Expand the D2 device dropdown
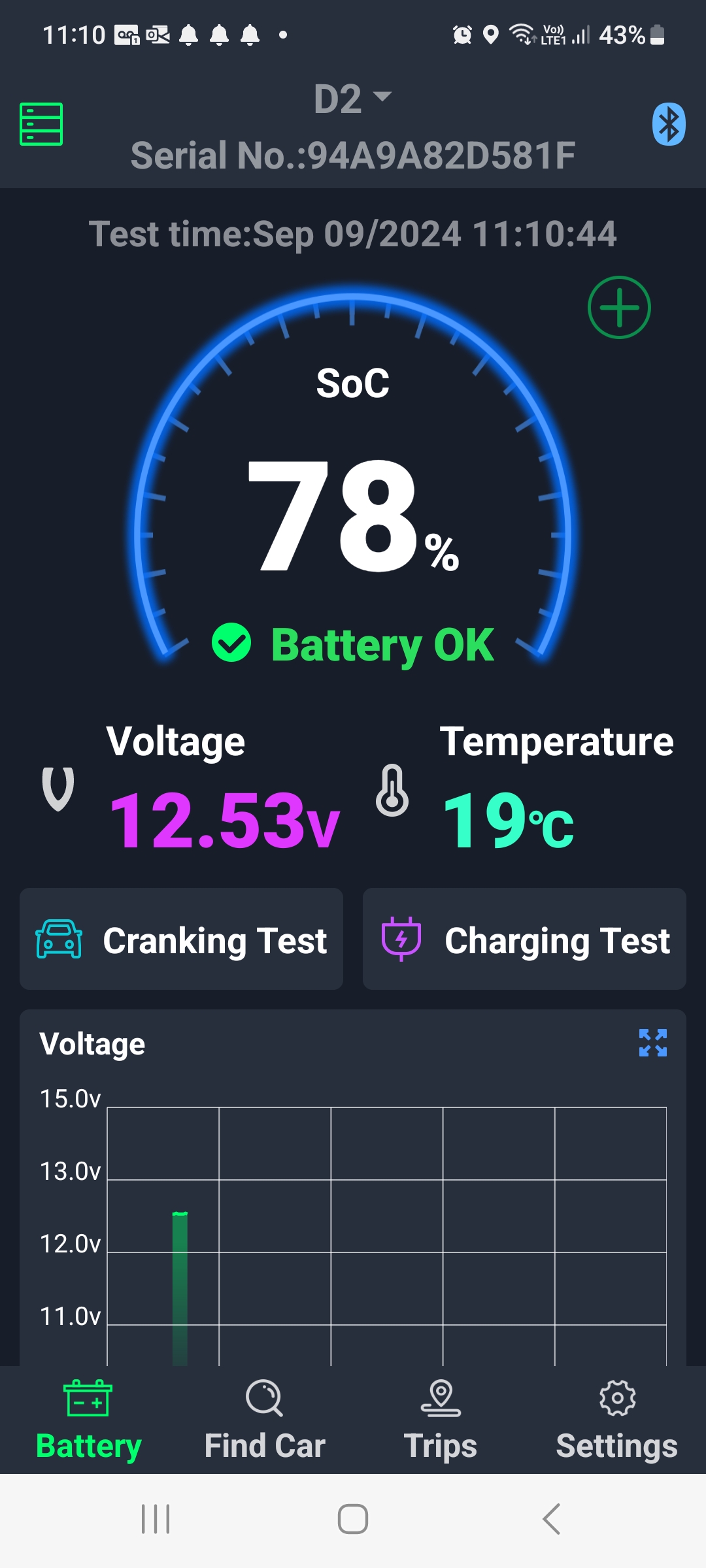 (353, 99)
